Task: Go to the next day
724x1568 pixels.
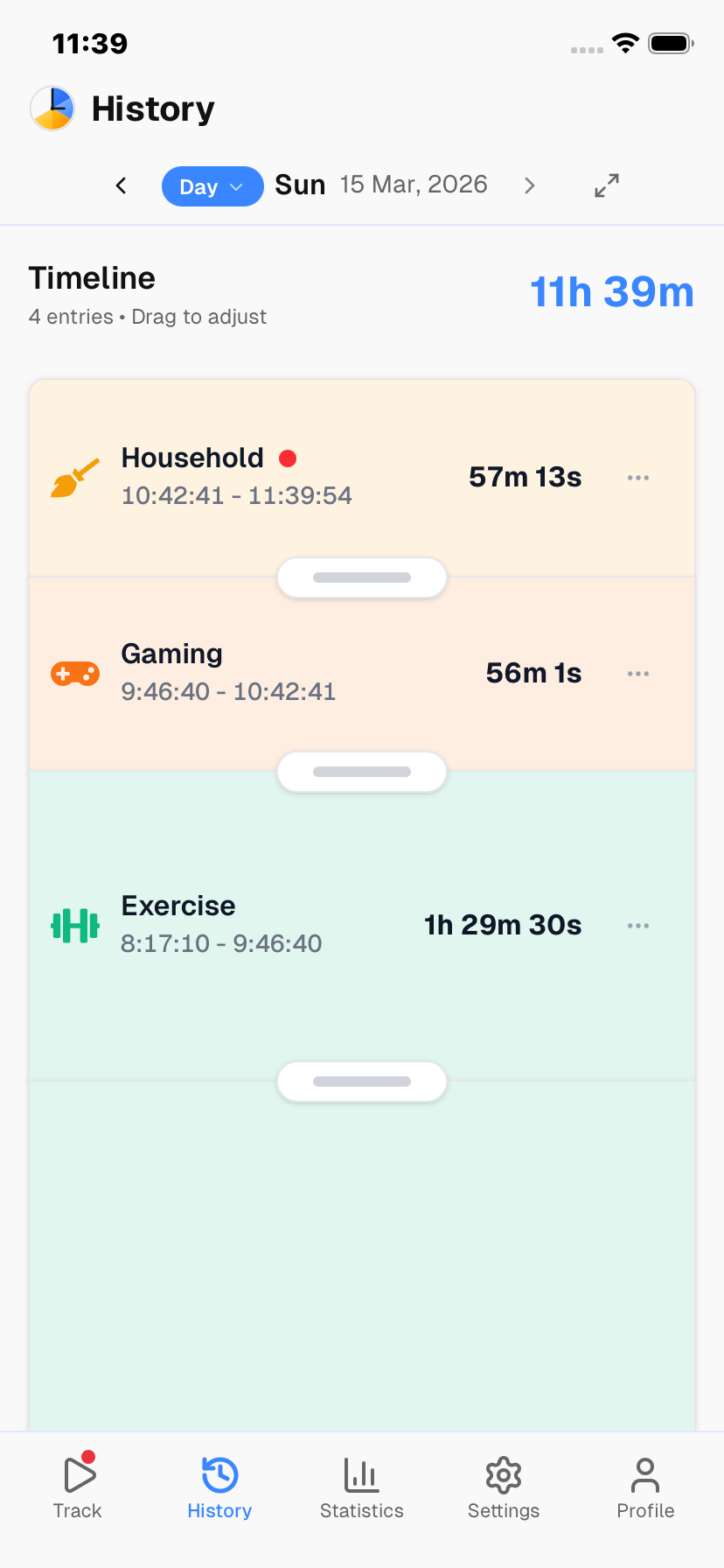Action: [x=529, y=185]
